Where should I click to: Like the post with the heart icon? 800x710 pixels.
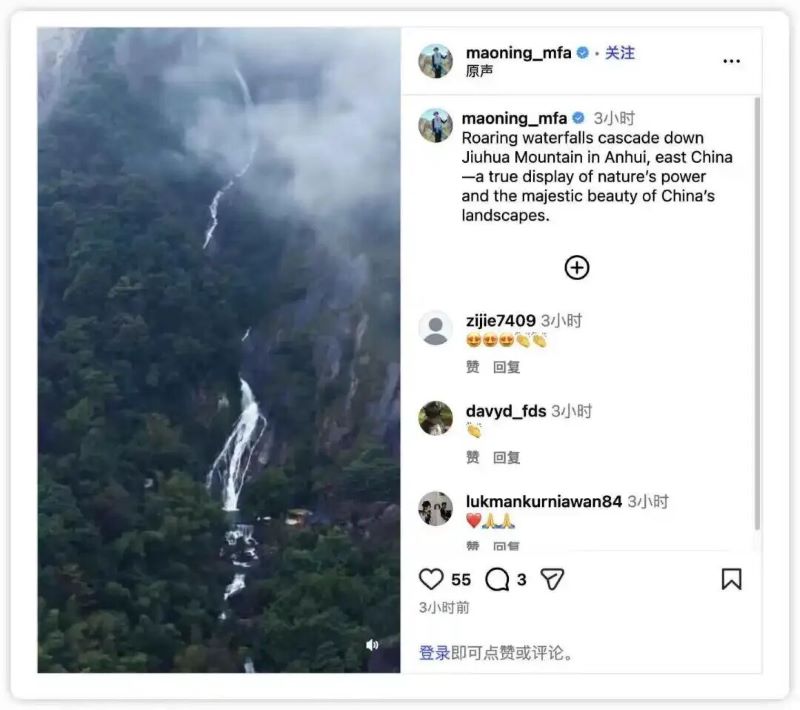[431, 579]
